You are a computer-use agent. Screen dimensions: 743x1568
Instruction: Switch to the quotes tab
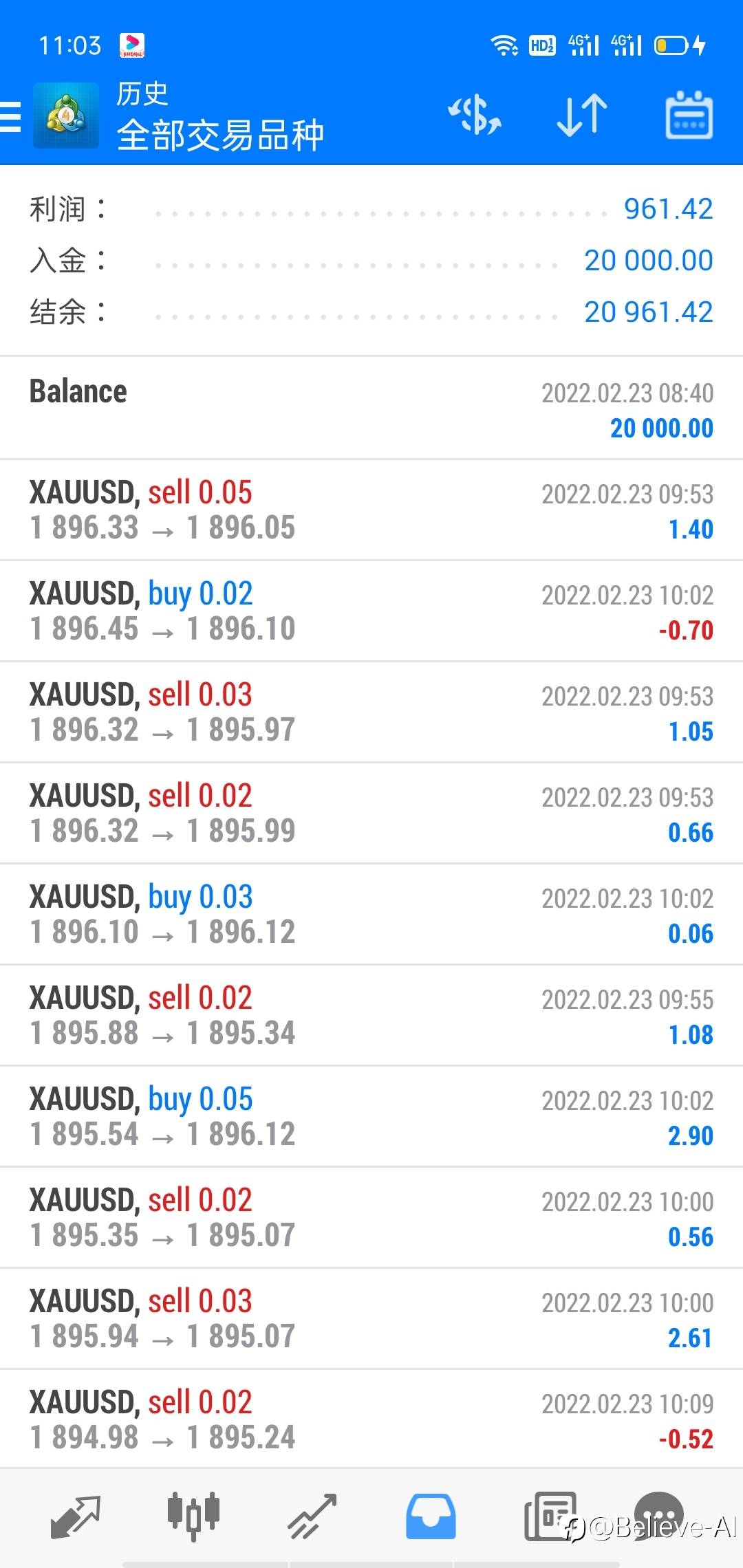pos(75,1516)
